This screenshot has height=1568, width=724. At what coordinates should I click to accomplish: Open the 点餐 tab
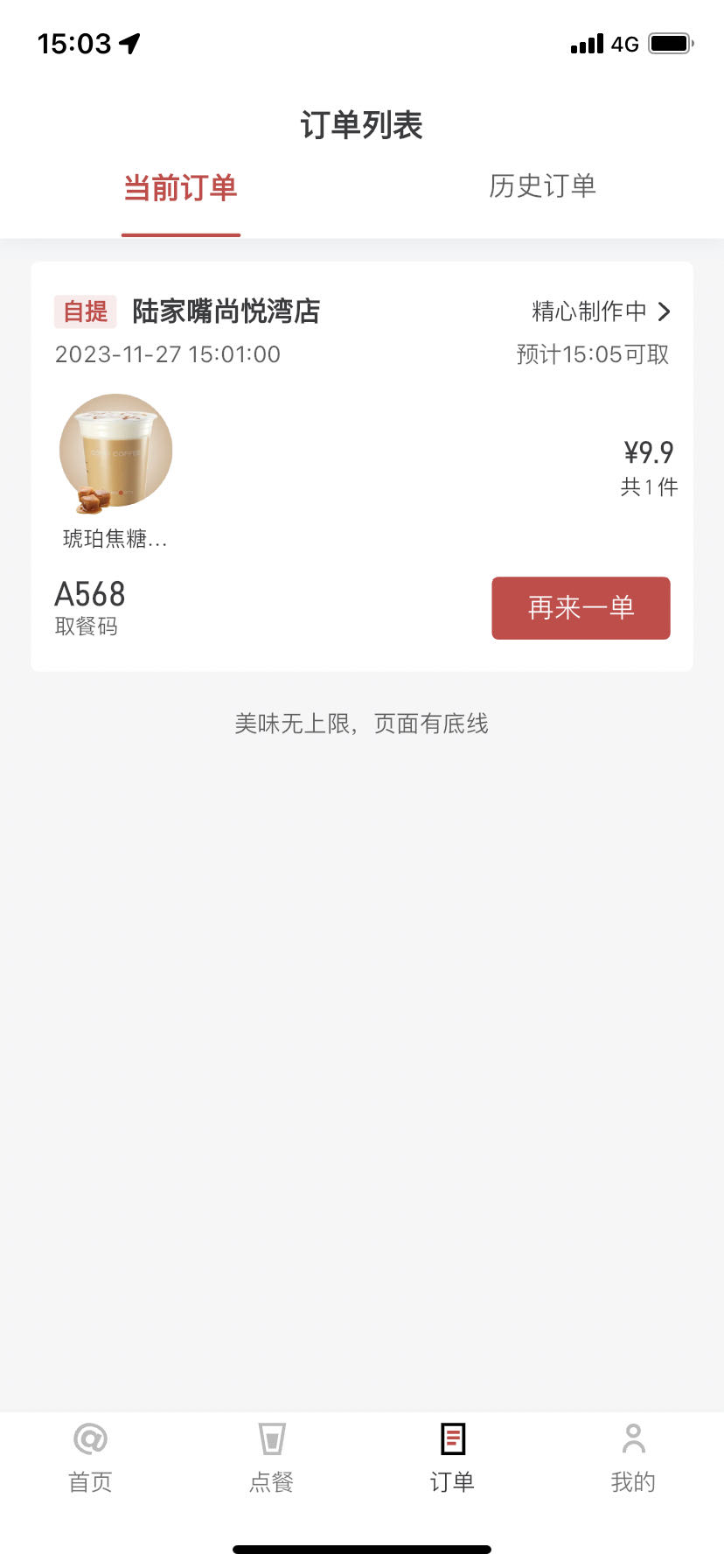[271, 1458]
